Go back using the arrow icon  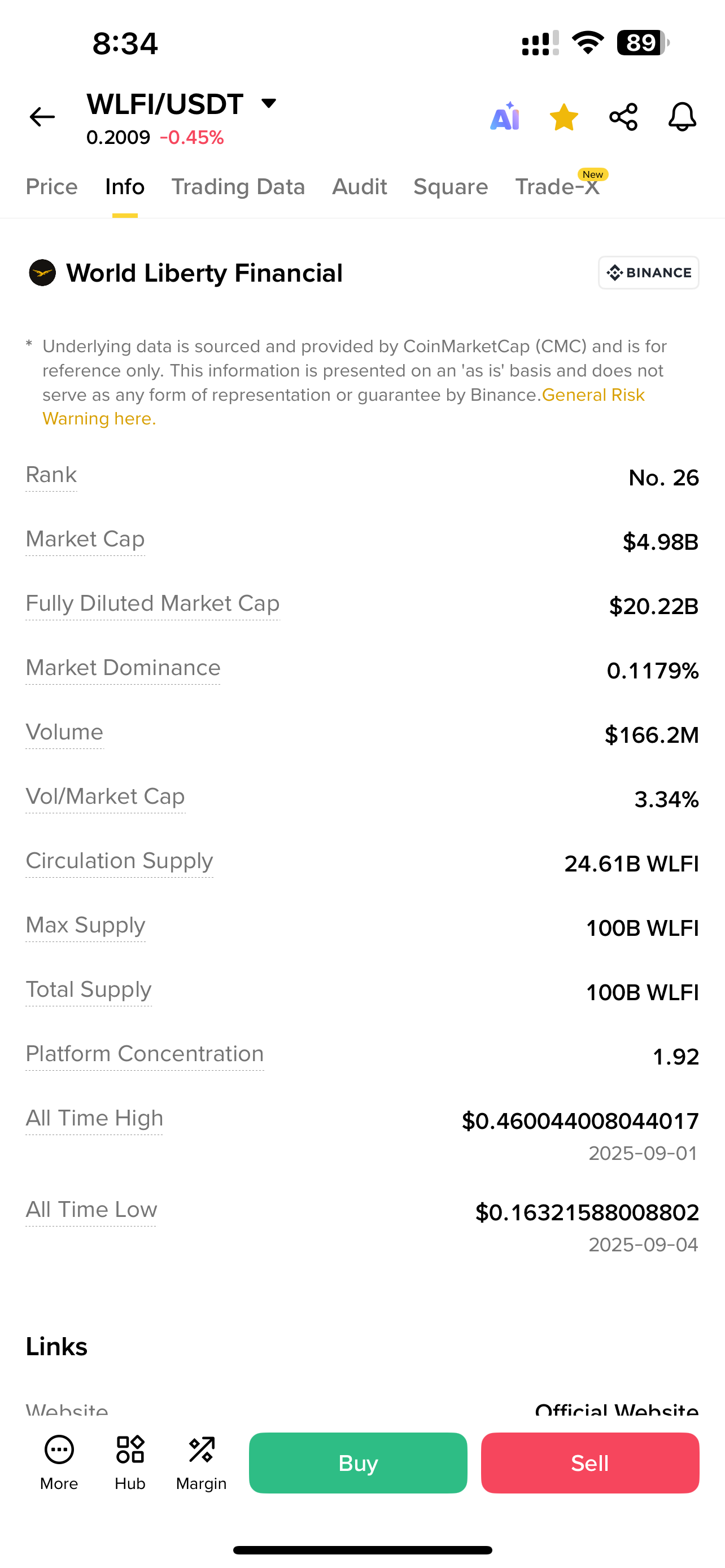[42, 117]
